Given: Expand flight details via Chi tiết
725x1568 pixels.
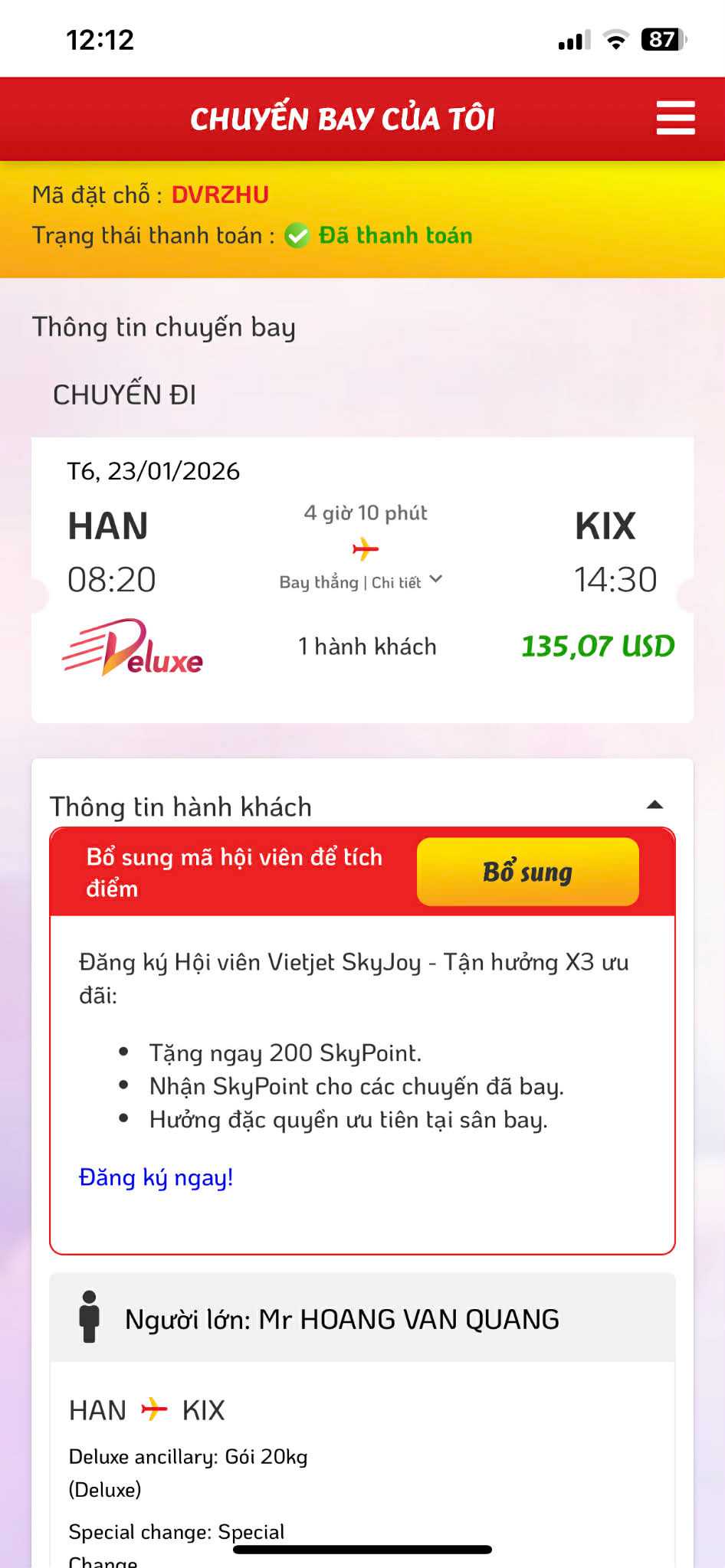Looking at the screenshot, I should click(x=405, y=582).
